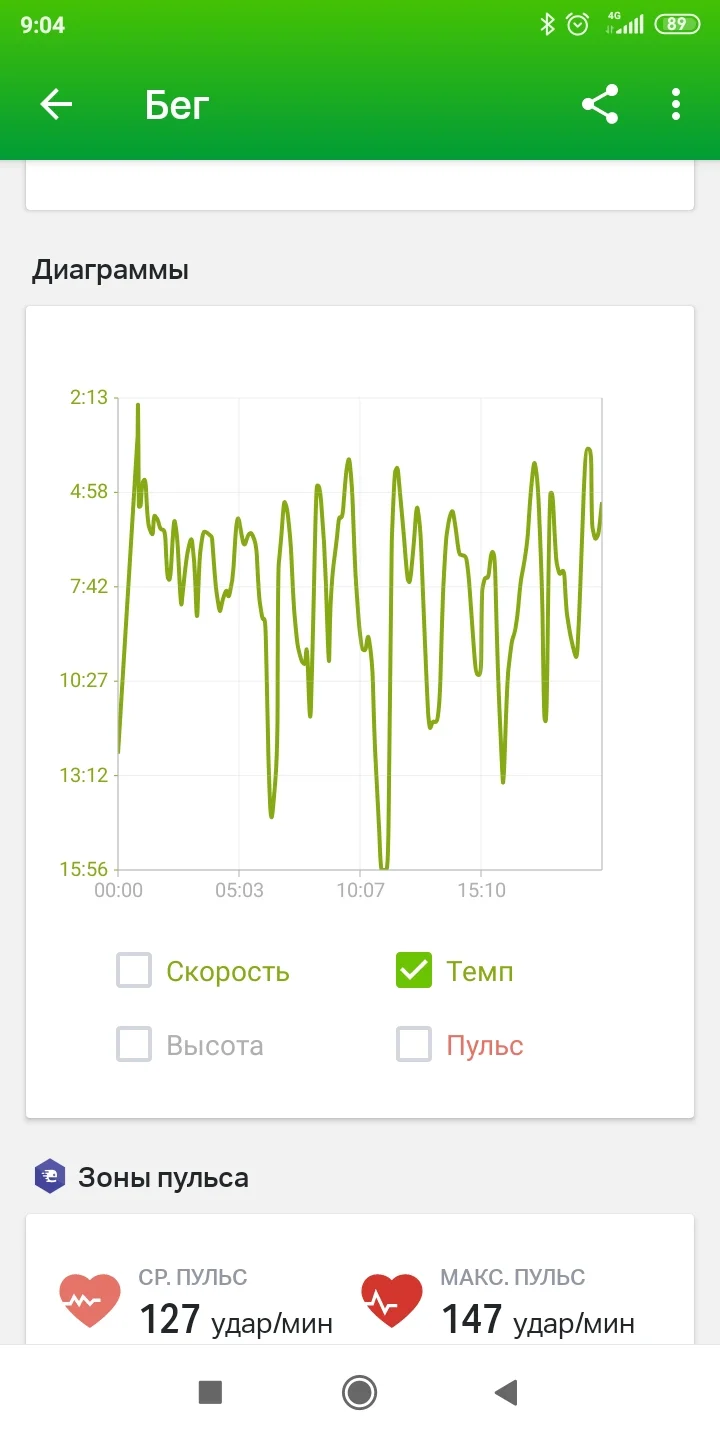Tap the Android back navigation button
720x1440 pixels.
pyautogui.click(x=506, y=1391)
